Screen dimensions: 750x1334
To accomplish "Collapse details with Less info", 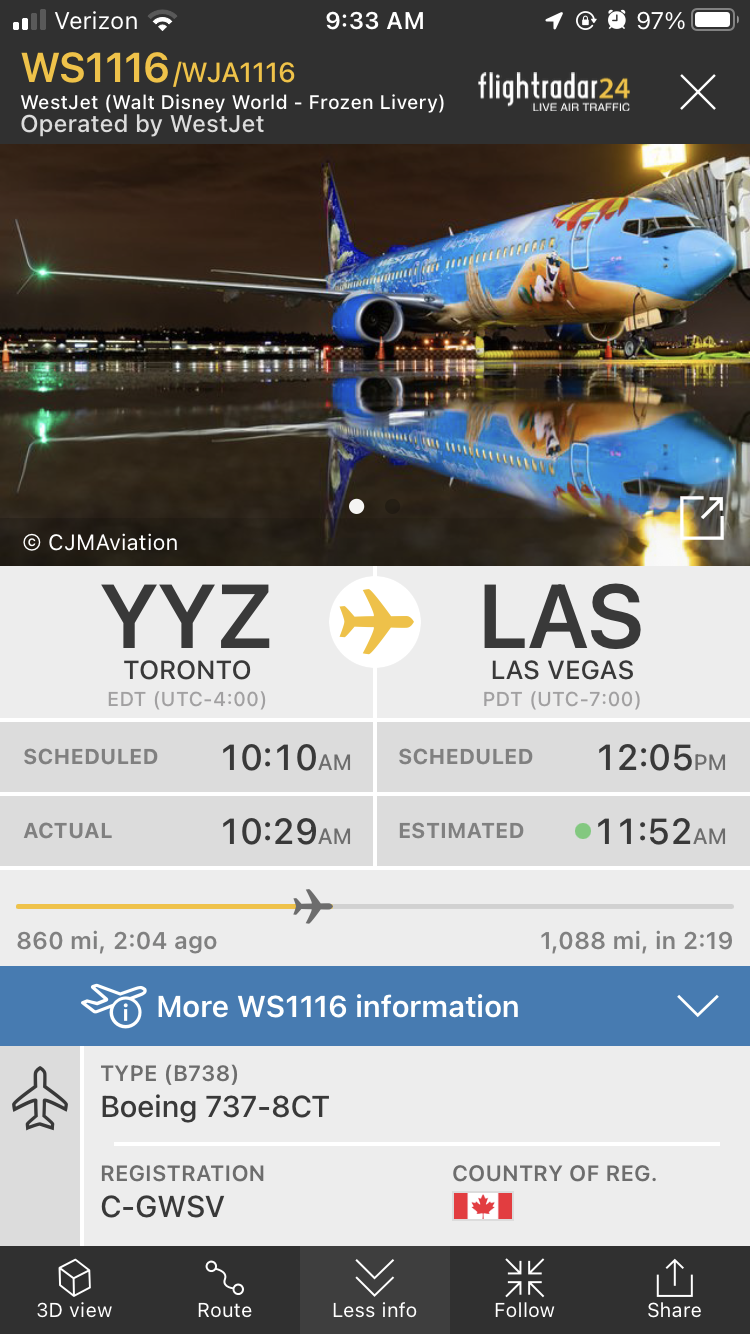I will 375,1290.
